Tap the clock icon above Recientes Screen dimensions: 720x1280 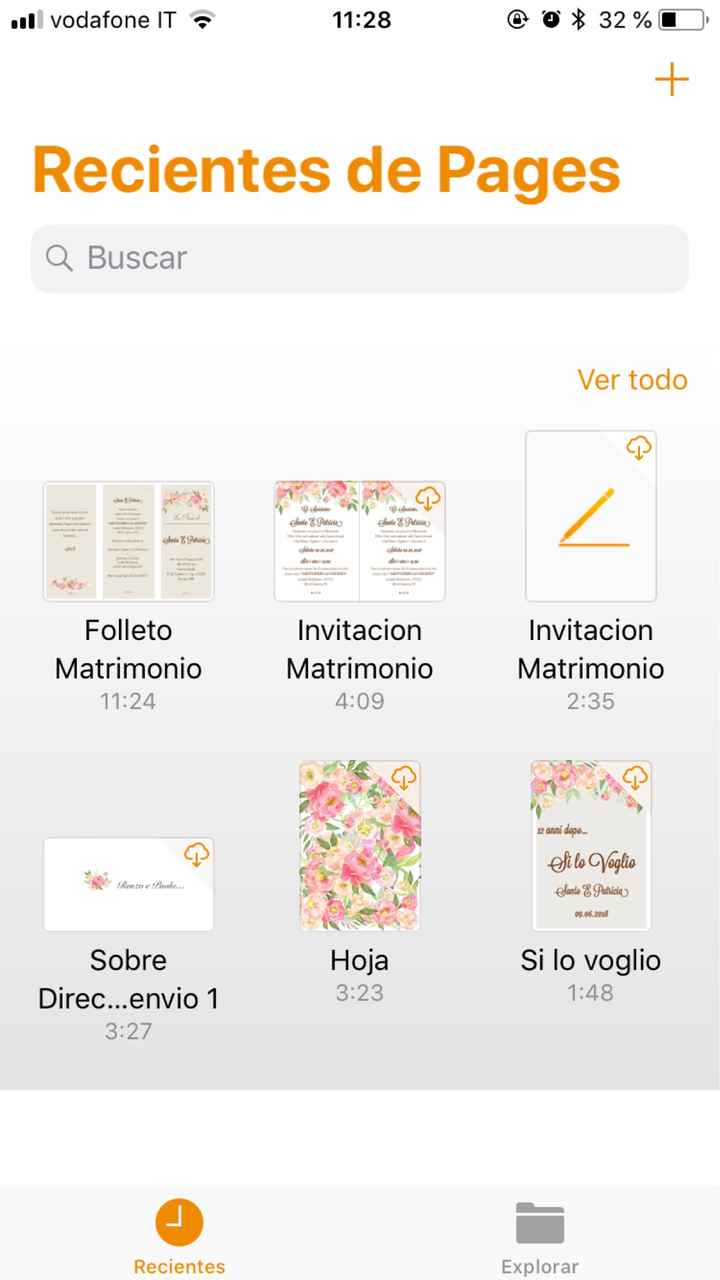(178, 1221)
